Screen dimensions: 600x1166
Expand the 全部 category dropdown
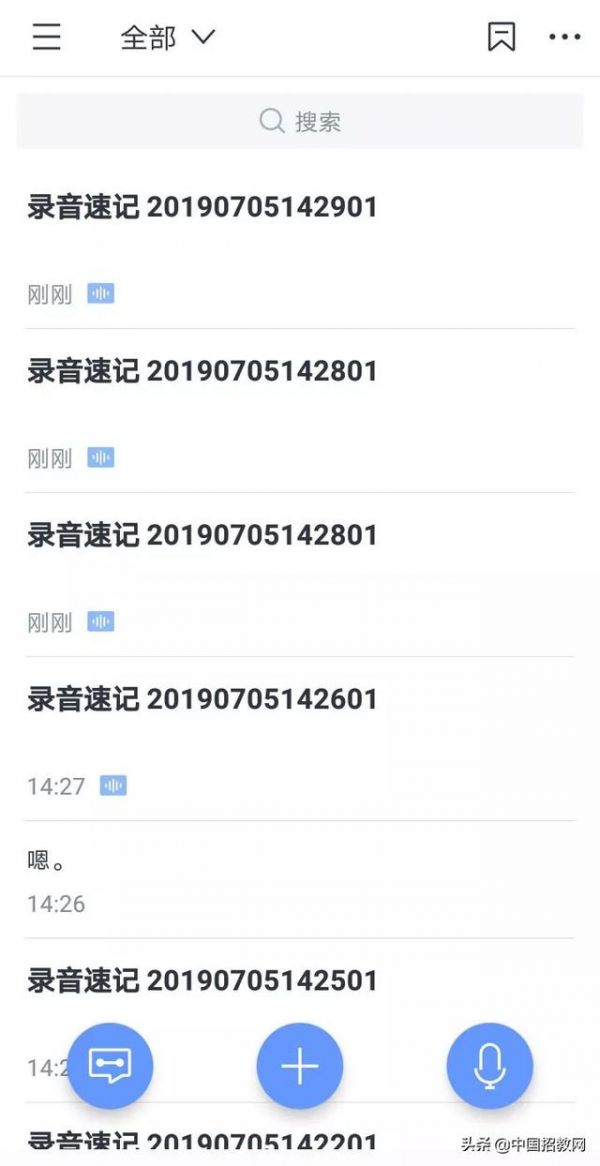[x=167, y=37]
